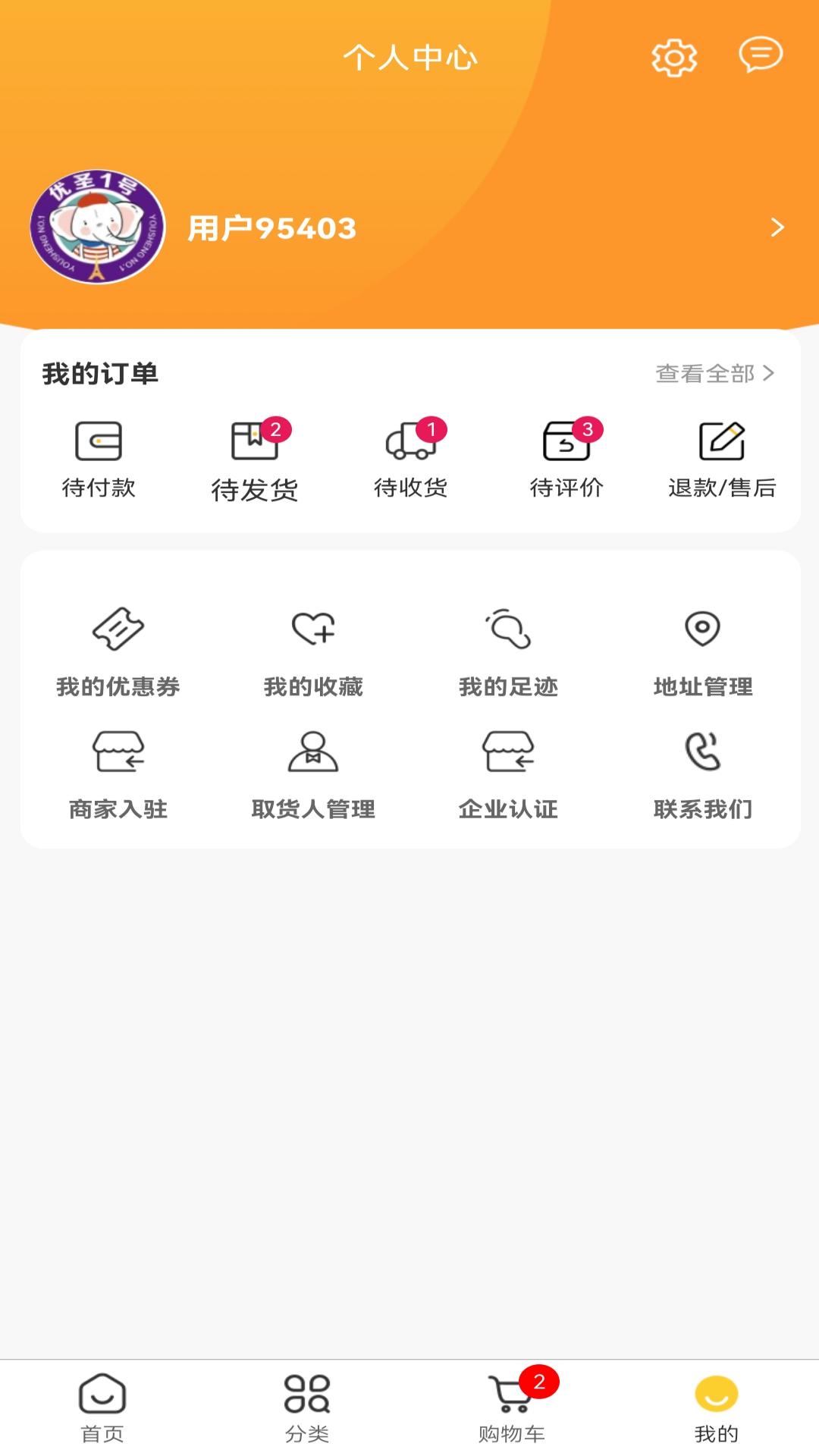Open 地址管理 address management
Viewport: 819px width, 1456px height.
click(703, 648)
